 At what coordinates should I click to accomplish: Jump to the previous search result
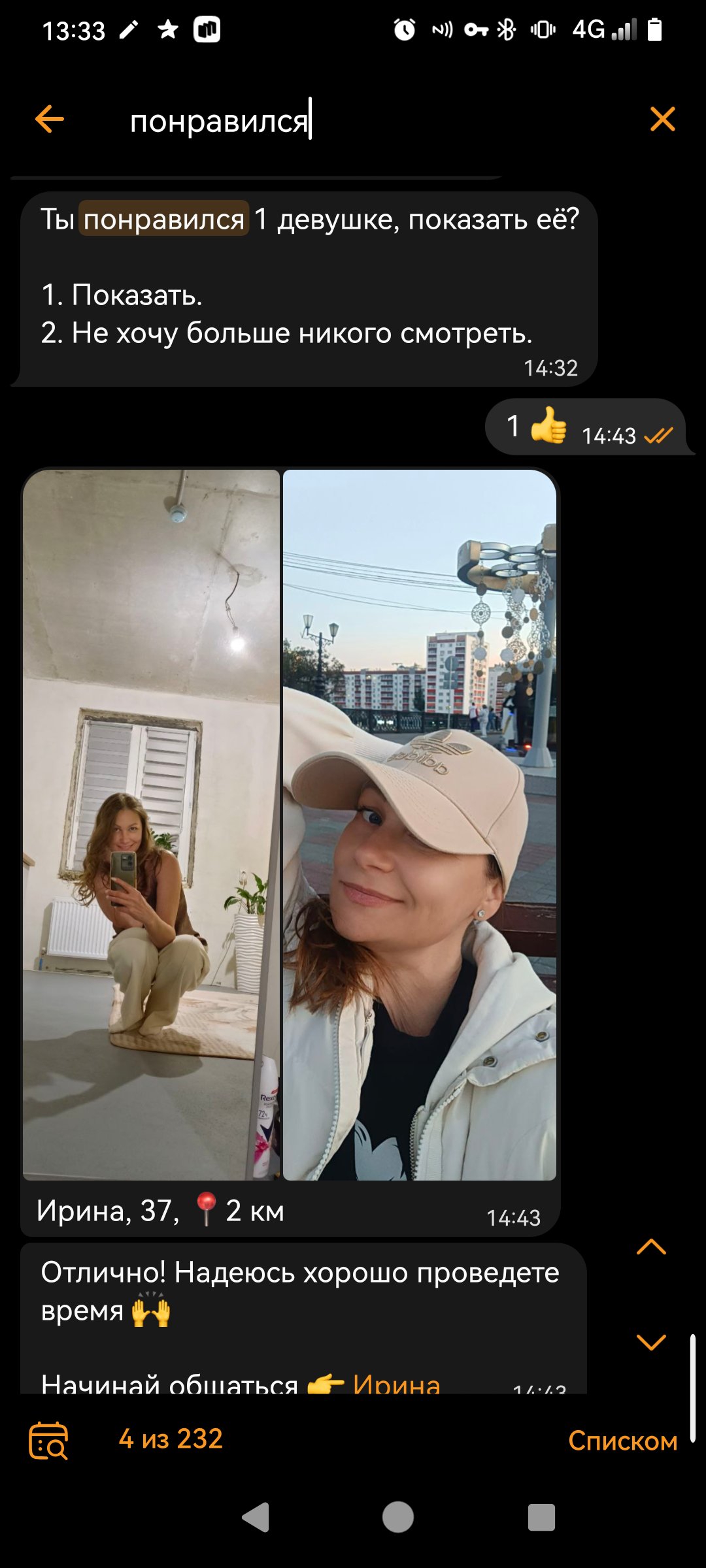[x=651, y=1247]
